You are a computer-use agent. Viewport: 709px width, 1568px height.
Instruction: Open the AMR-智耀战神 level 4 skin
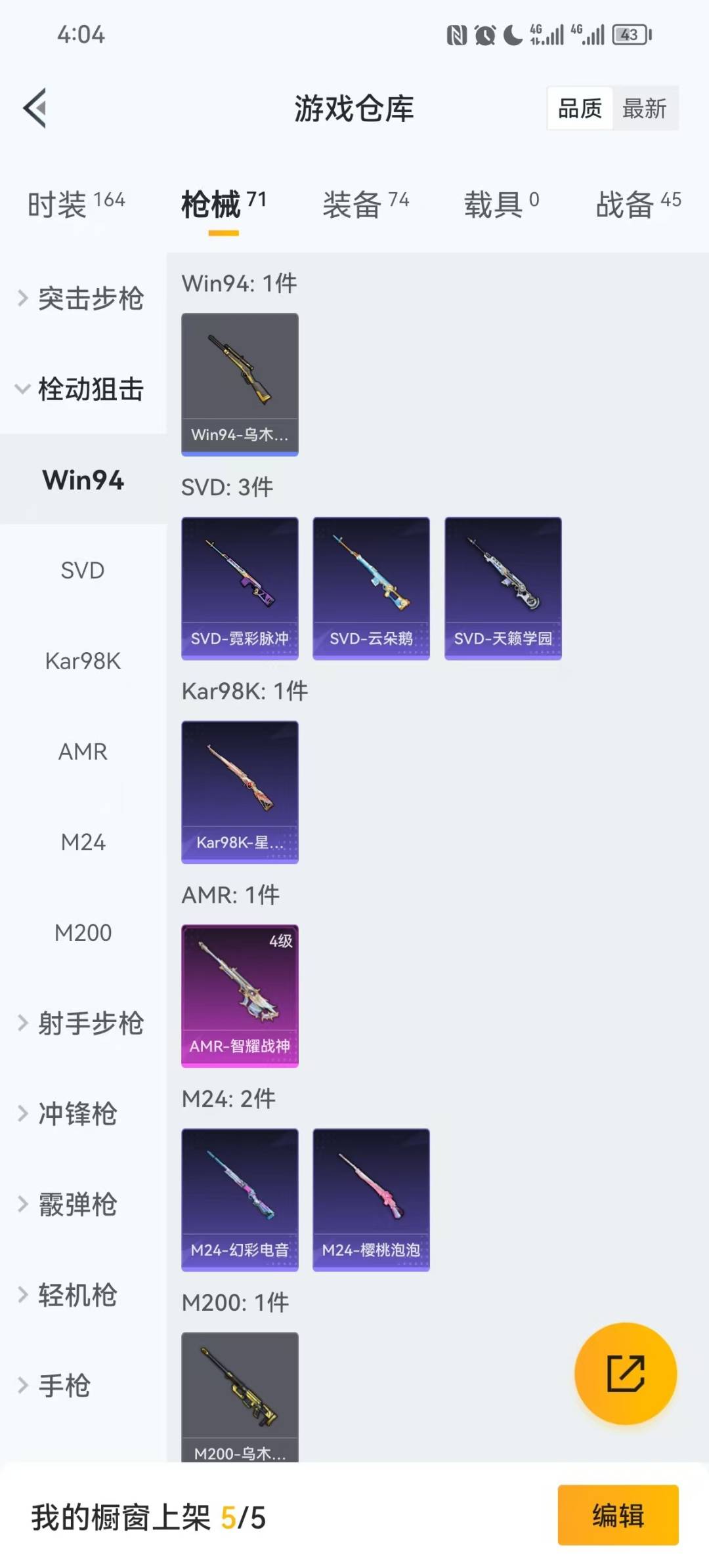coord(240,996)
